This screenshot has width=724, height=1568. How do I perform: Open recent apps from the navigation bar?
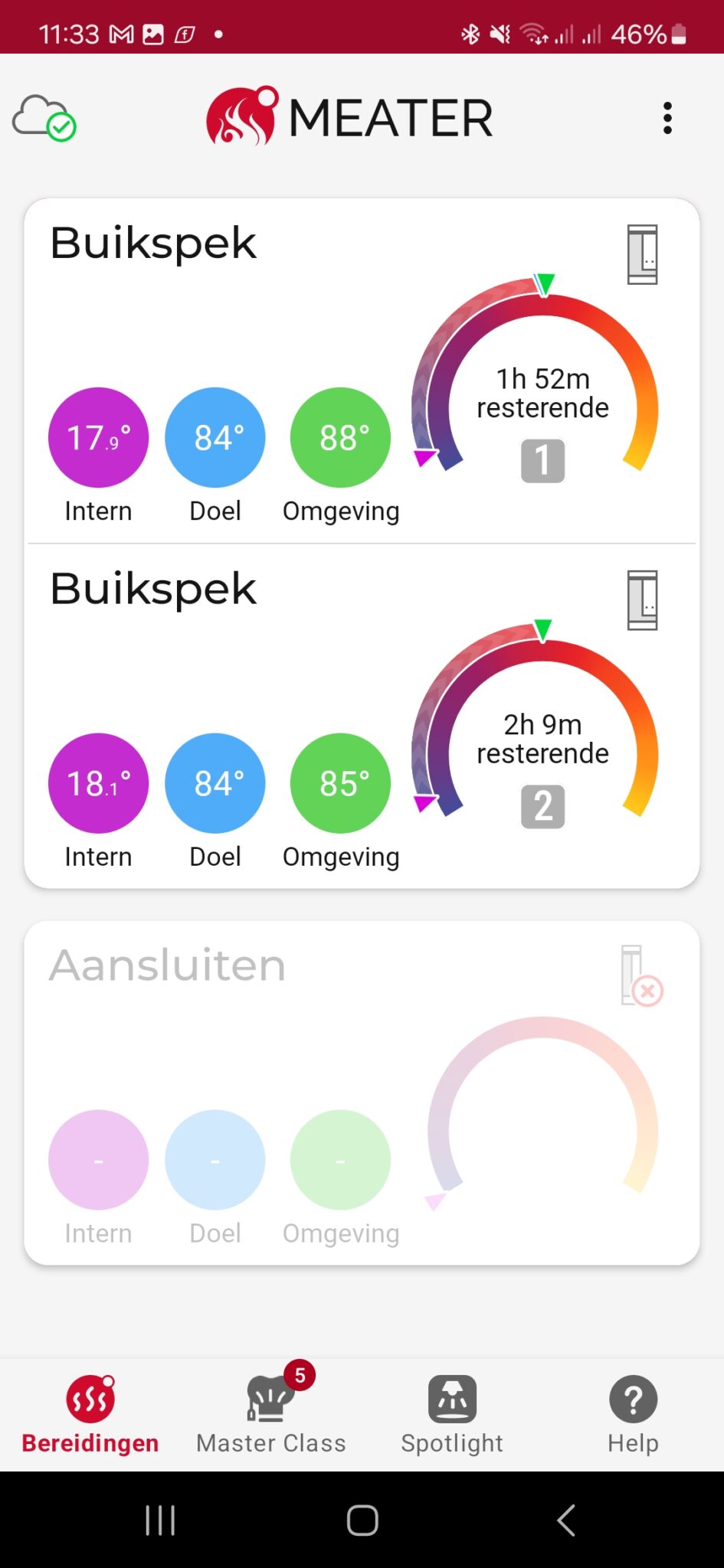pyautogui.click(x=160, y=1521)
